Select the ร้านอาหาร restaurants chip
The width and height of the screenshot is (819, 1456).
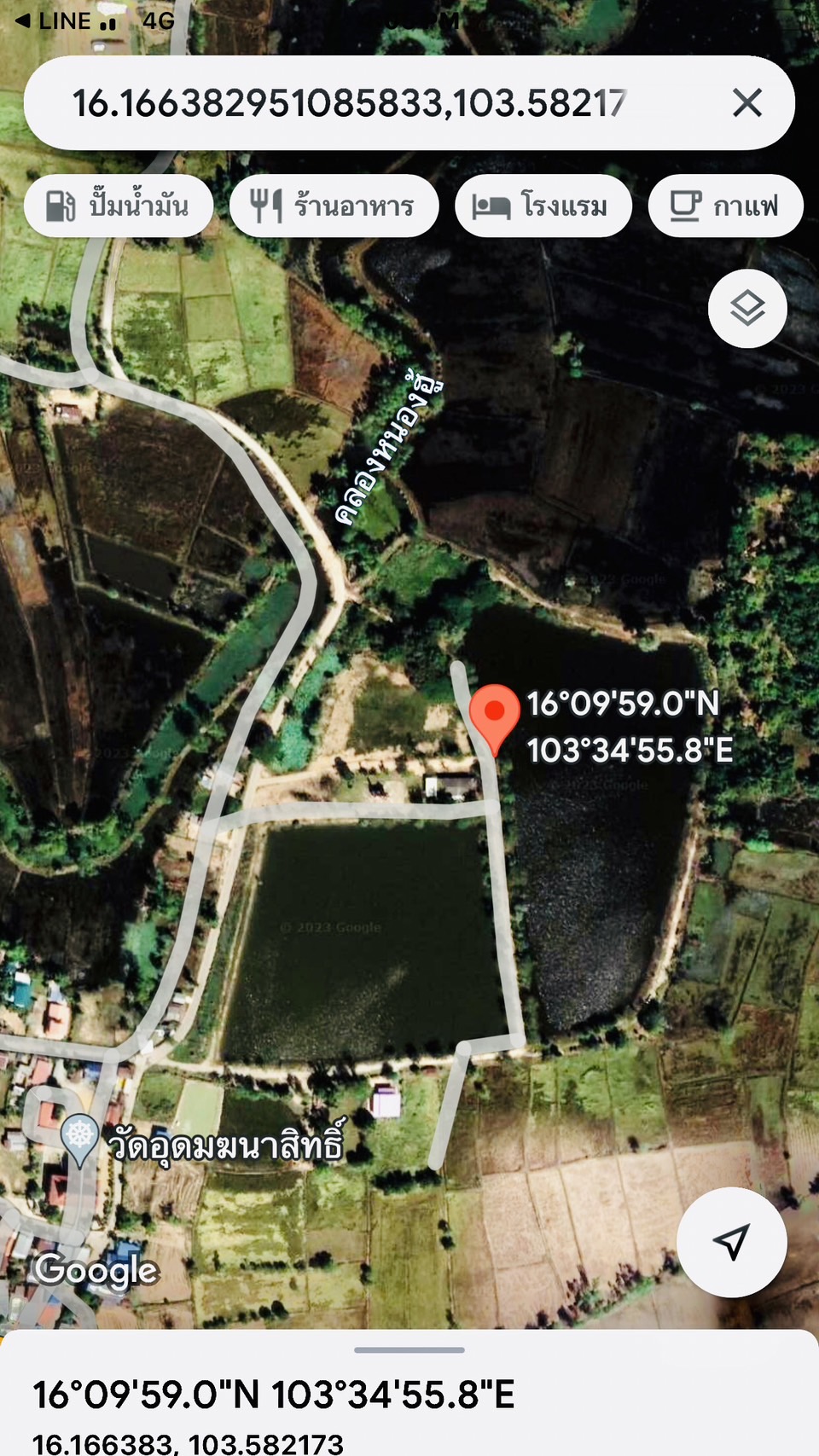tap(334, 206)
